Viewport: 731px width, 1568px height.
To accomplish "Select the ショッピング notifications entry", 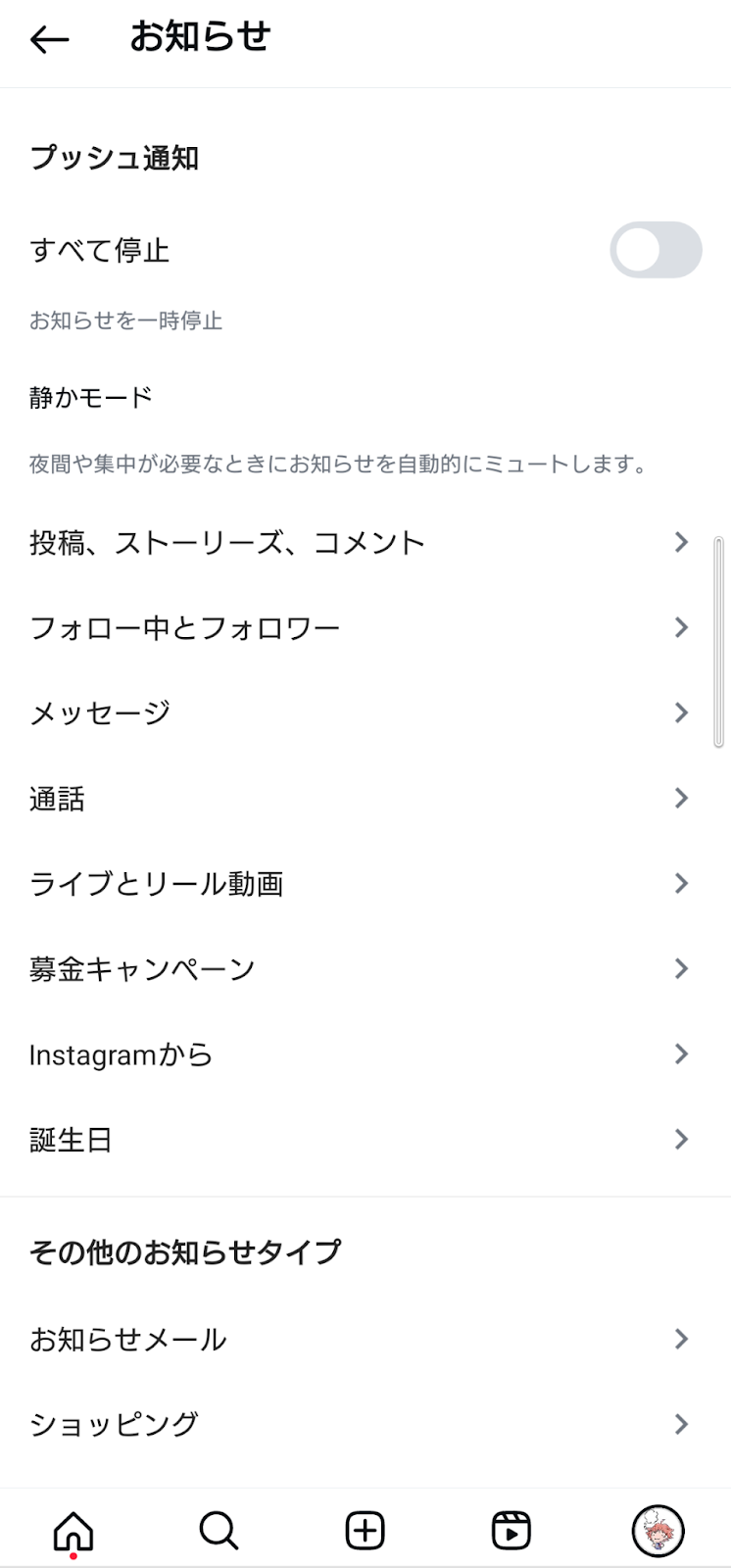I will [x=365, y=1424].
